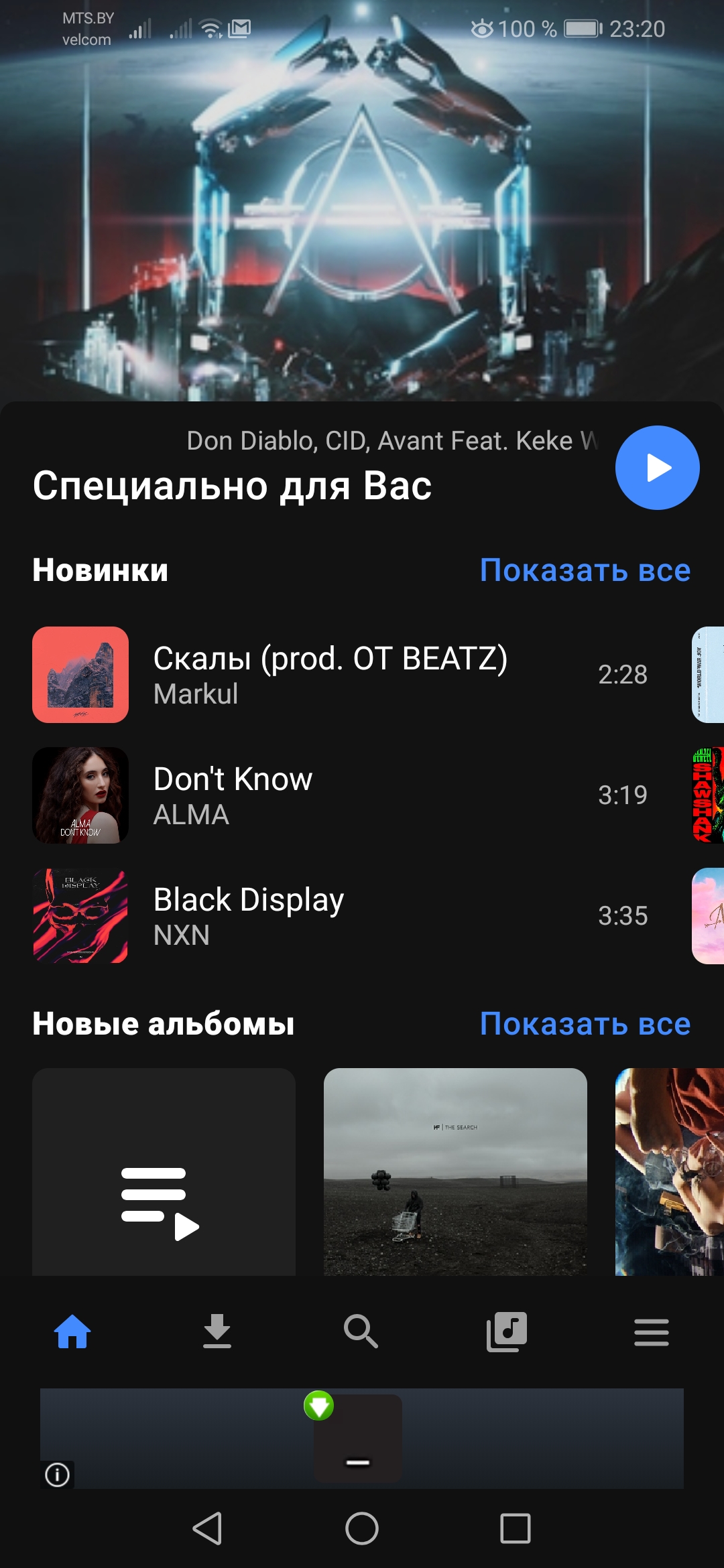Open the album with the playlist placeholder cover
This screenshot has height=1568, width=724.
(164, 1172)
